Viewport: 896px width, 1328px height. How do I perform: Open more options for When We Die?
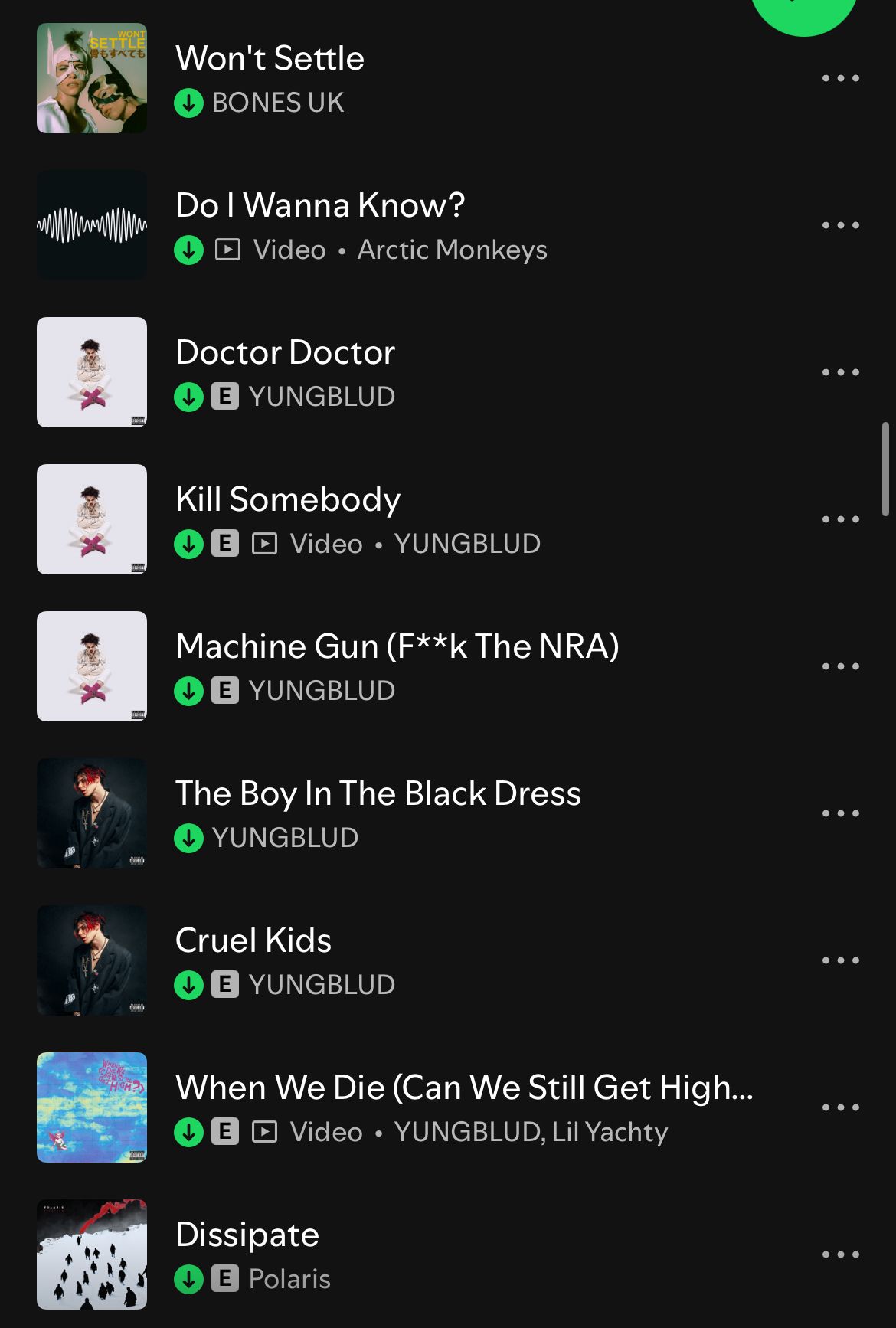tap(840, 1107)
